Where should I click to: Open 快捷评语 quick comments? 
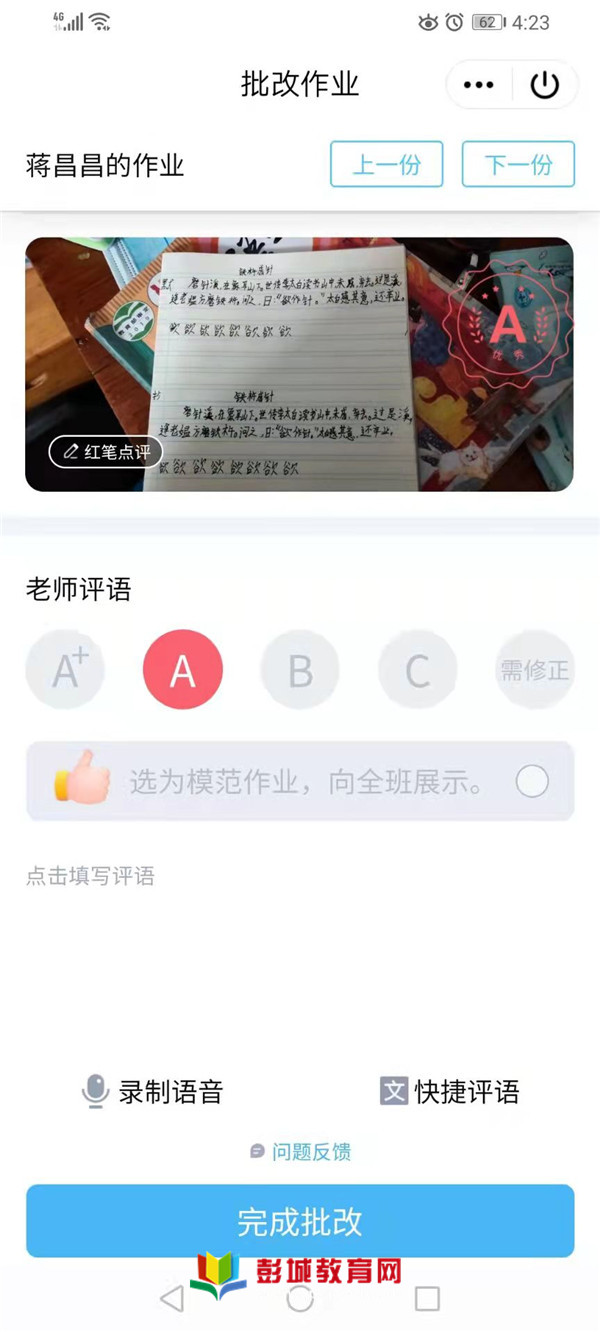[450, 1091]
